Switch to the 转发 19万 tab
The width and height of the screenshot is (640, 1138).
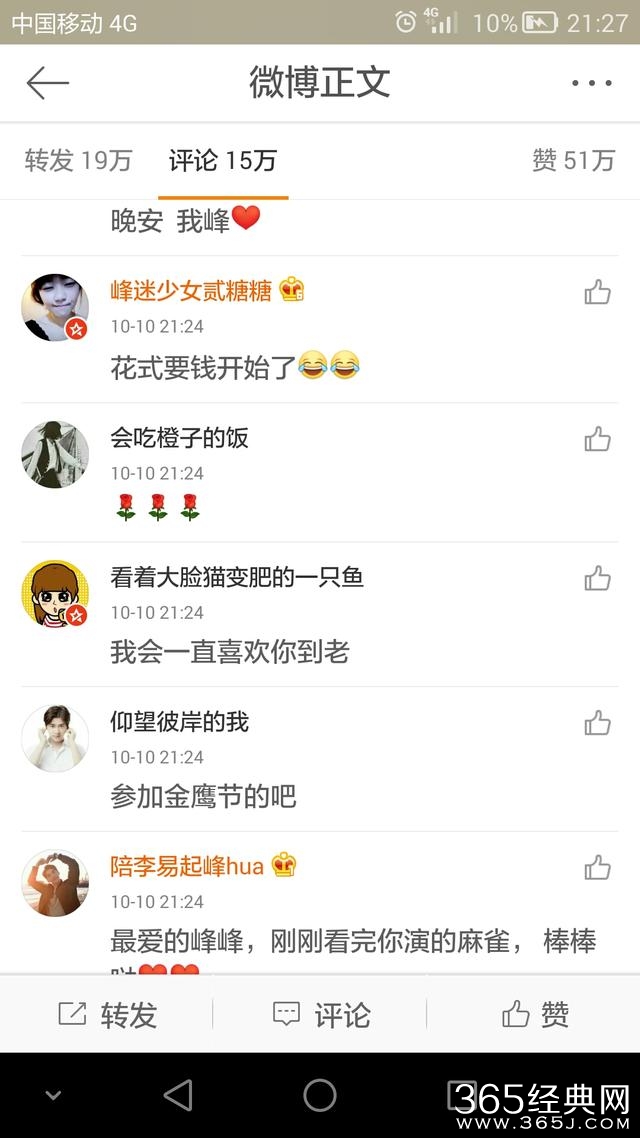(78, 160)
